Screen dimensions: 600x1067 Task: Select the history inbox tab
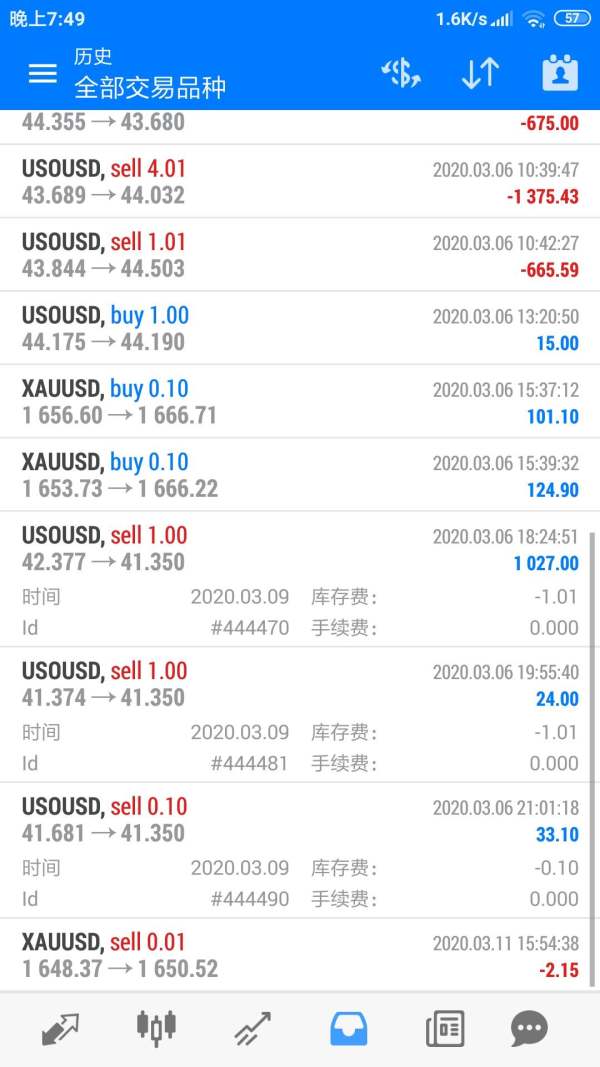coord(348,1028)
